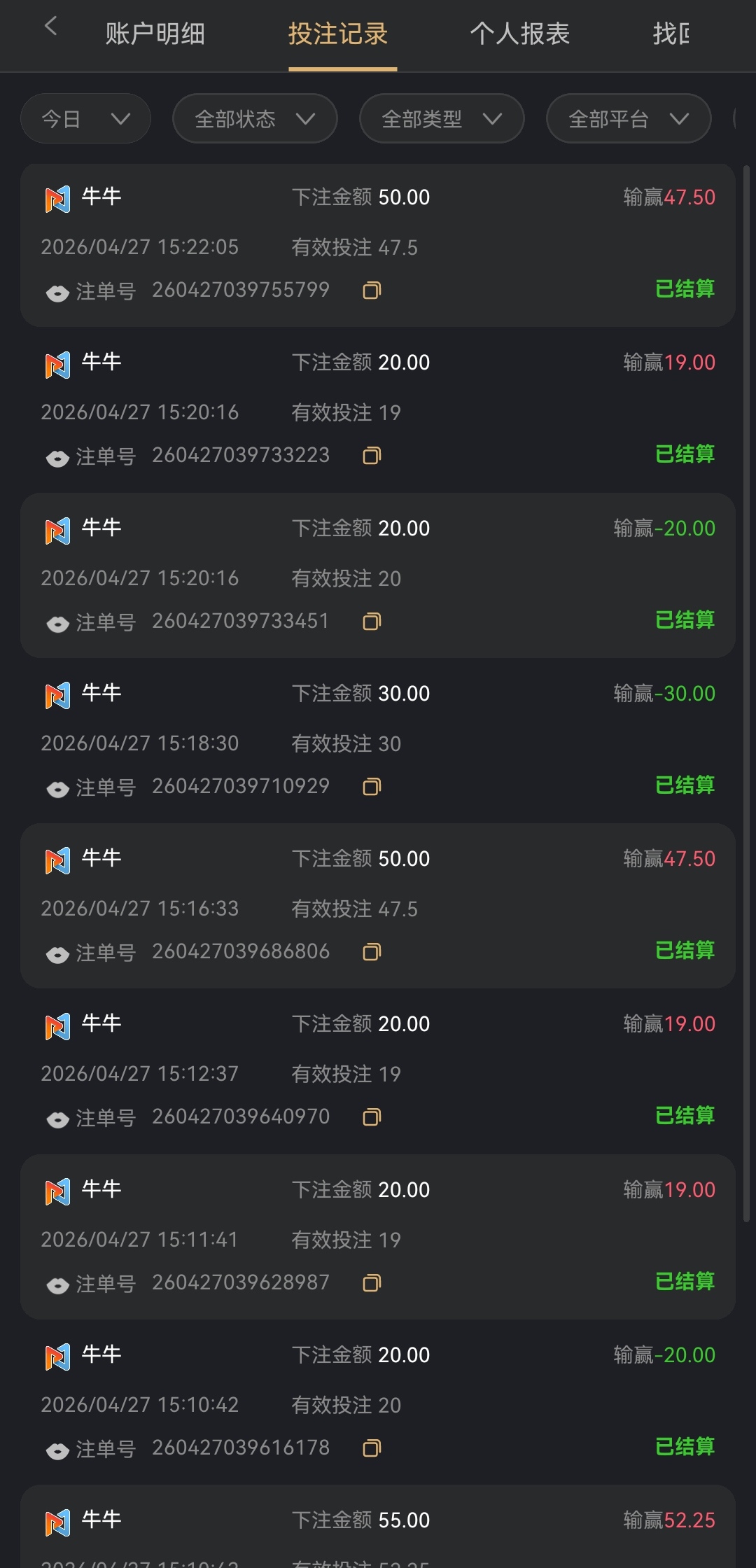This screenshot has height=1568, width=756.
Task: Copy the bet ID 260427039733451
Action: point(372,622)
